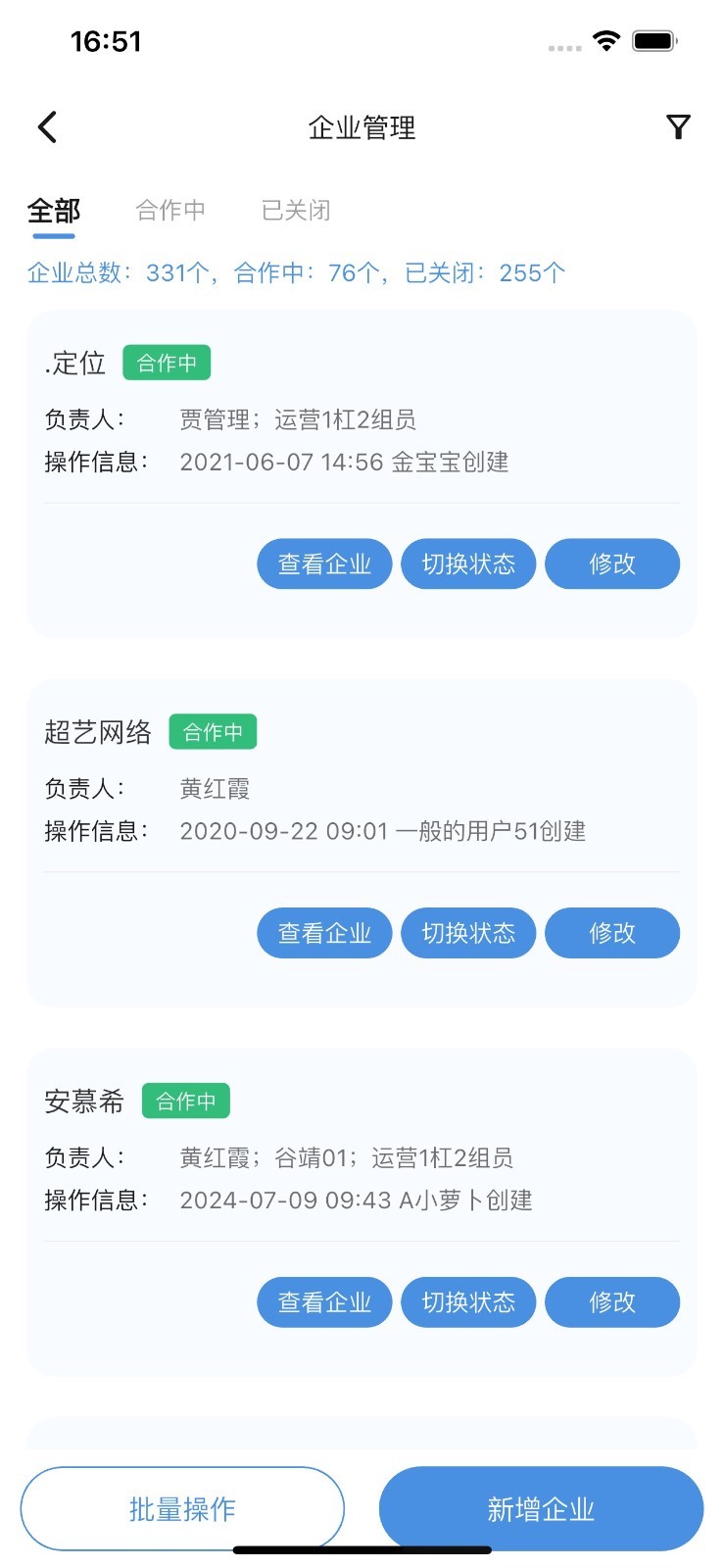The height and width of the screenshot is (1568, 724).
Task: Modify 安慕希 with the 修改 button
Action: [612, 1301]
